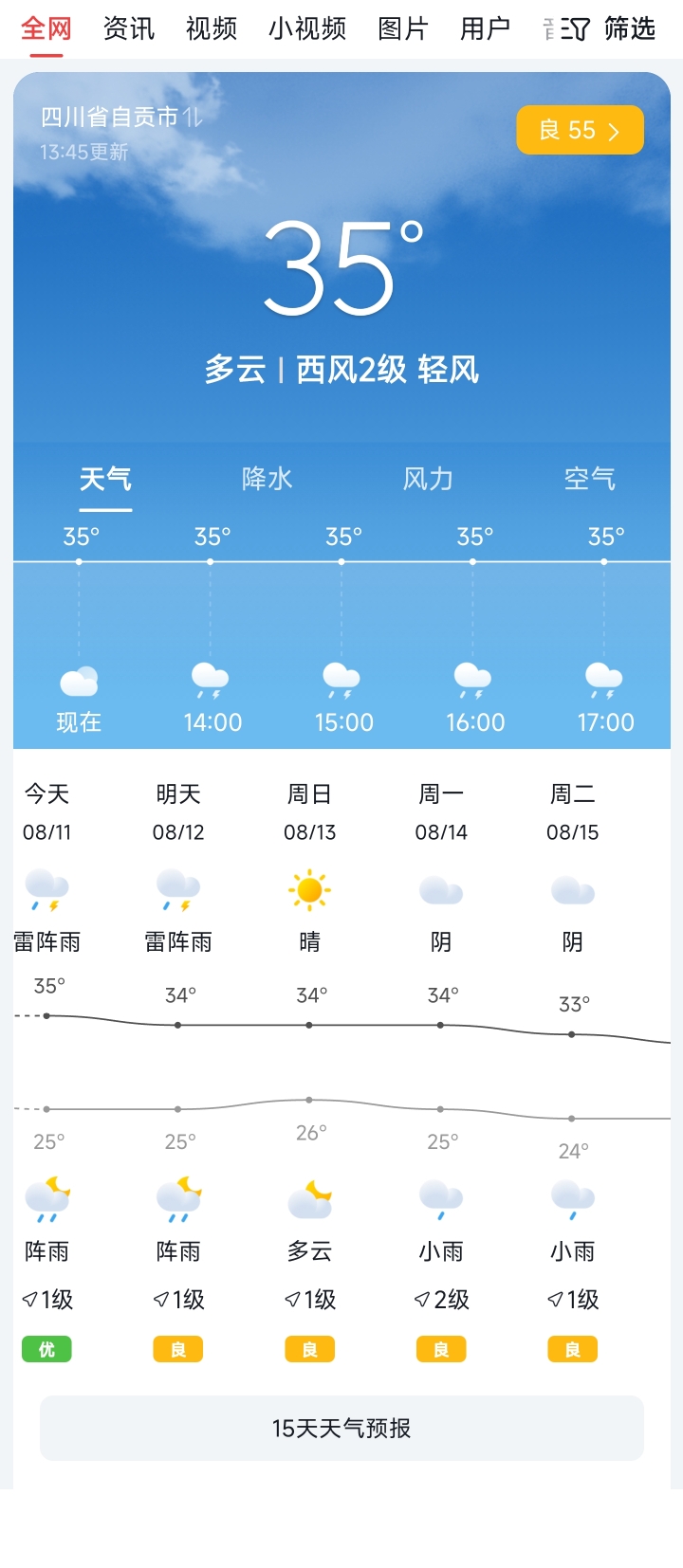Open the 15天天气预报 forecast
The height and width of the screenshot is (1568, 683).
341,1428
